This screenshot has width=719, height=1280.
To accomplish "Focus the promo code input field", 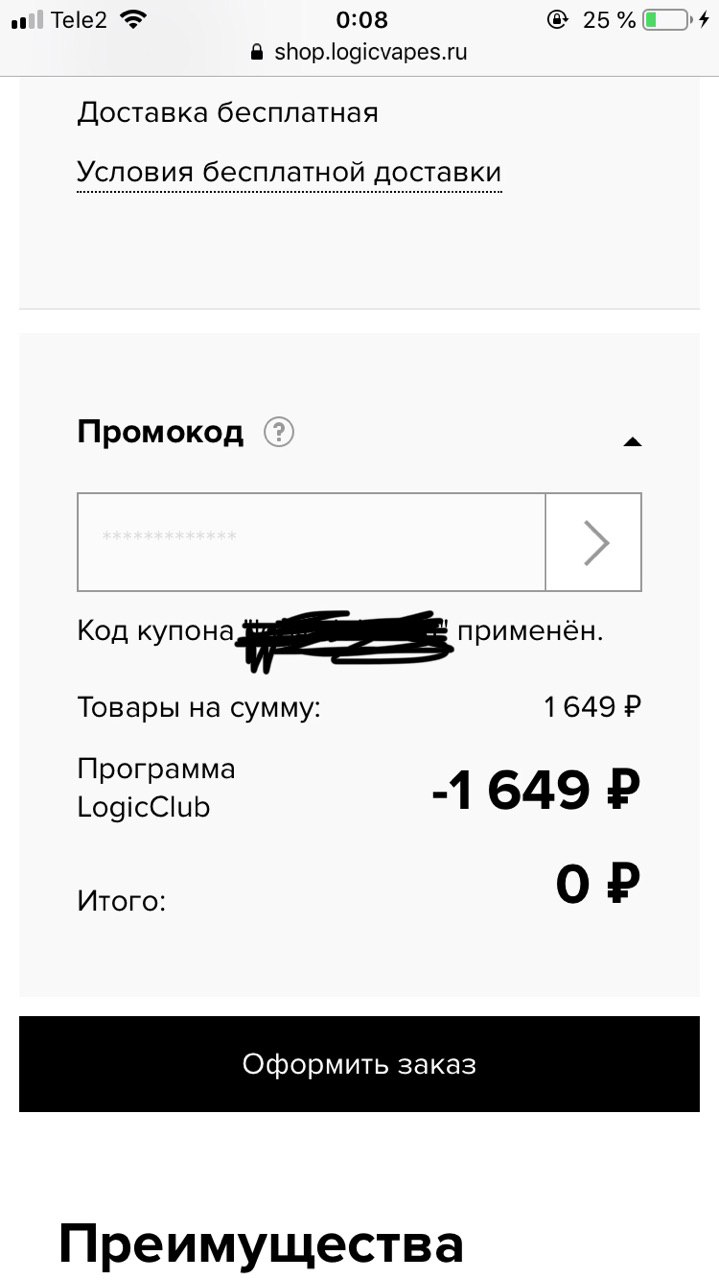I will pyautogui.click(x=312, y=542).
